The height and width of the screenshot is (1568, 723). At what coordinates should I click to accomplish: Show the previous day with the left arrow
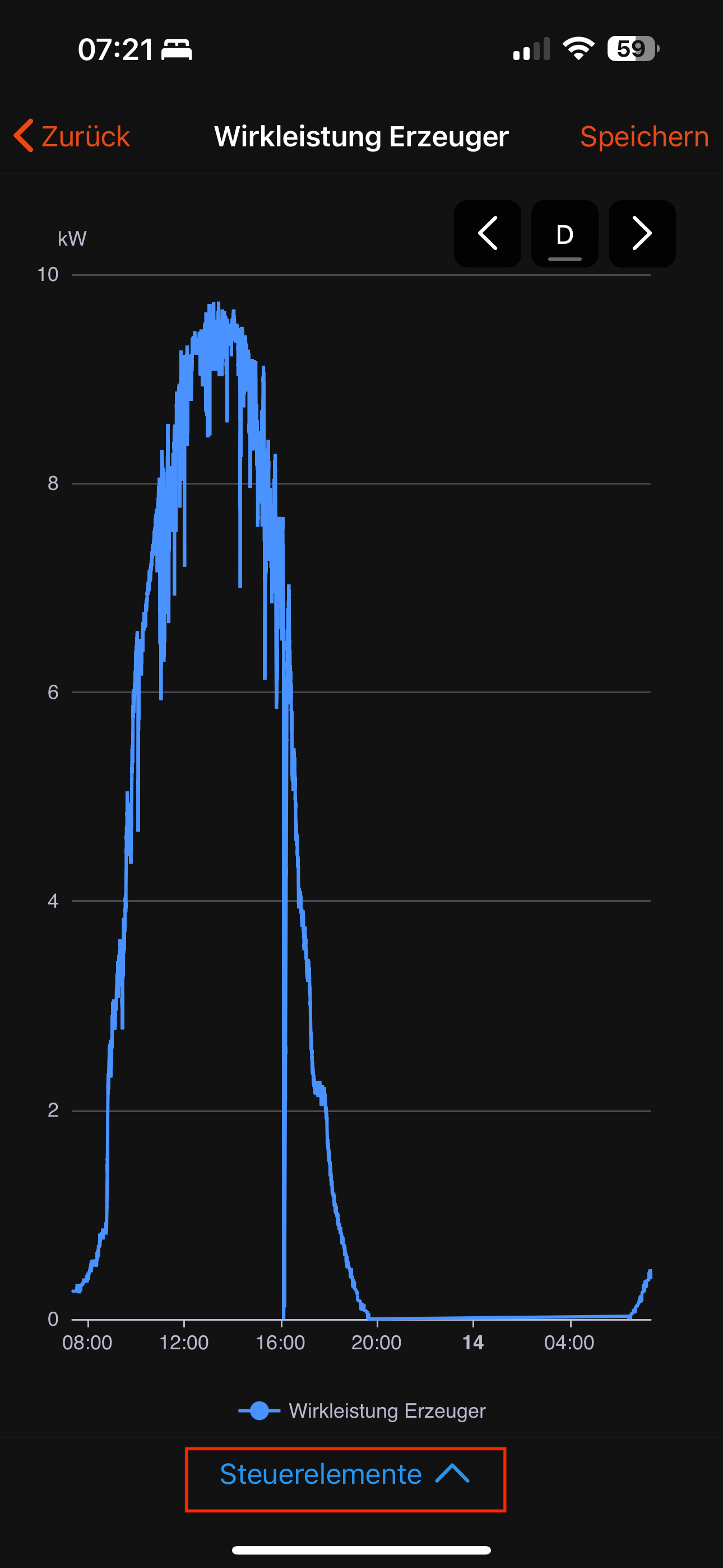click(x=488, y=234)
